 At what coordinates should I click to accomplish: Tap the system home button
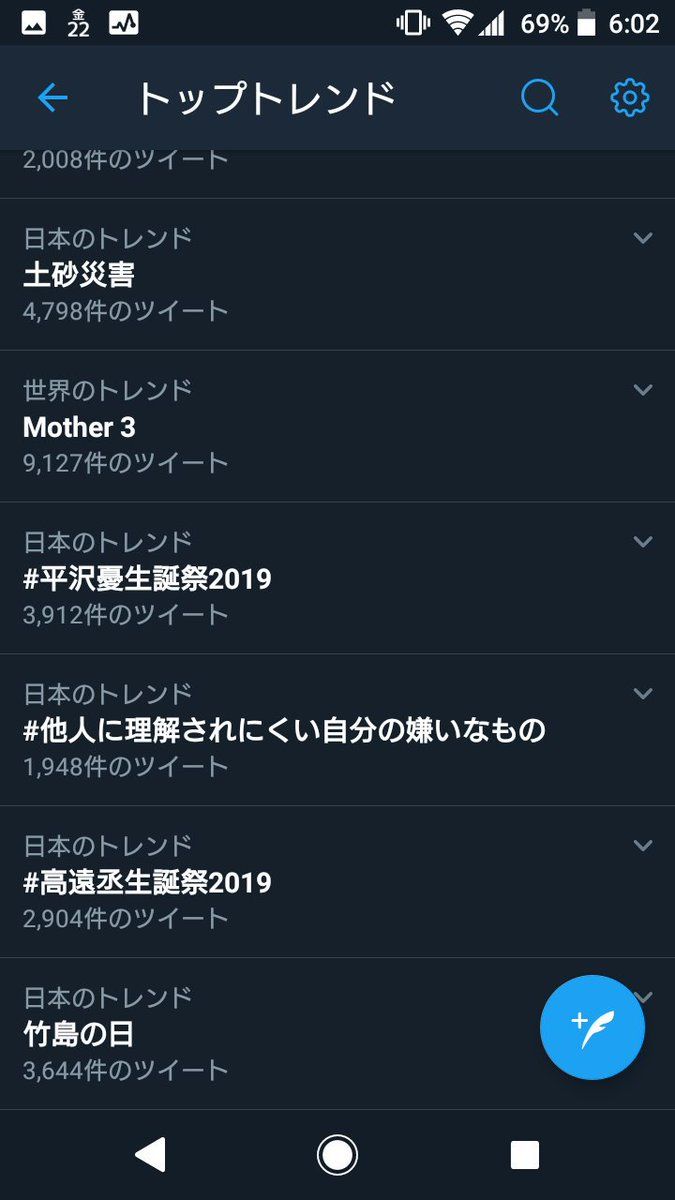[x=337, y=1155]
